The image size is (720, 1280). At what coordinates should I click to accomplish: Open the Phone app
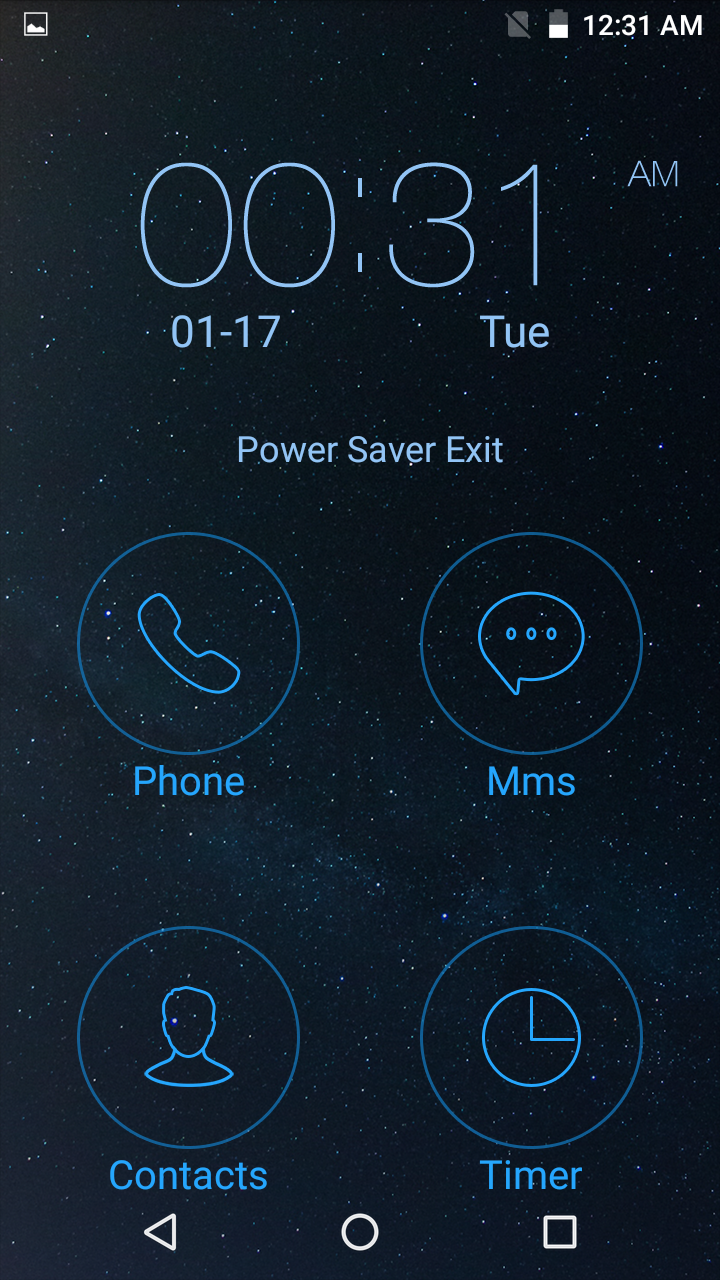pyautogui.click(x=188, y=643)
